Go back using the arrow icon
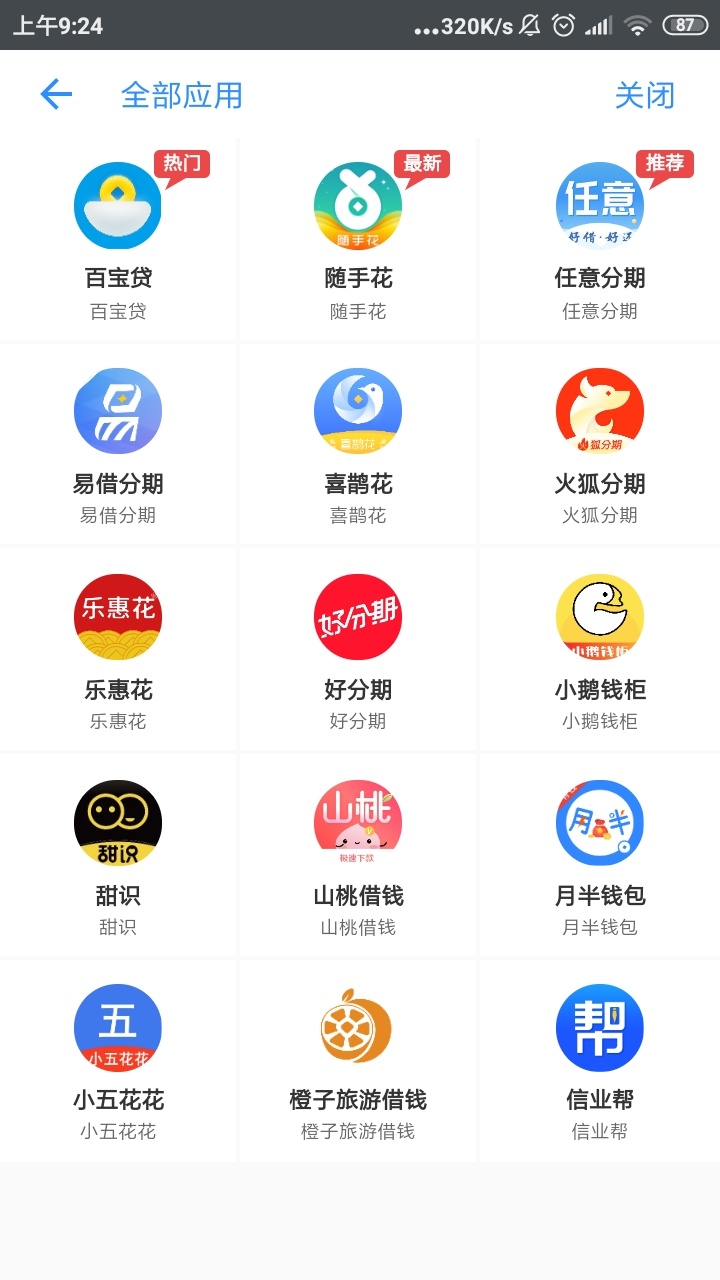The height and width of the screenshot is (1280, 720). 56,95
